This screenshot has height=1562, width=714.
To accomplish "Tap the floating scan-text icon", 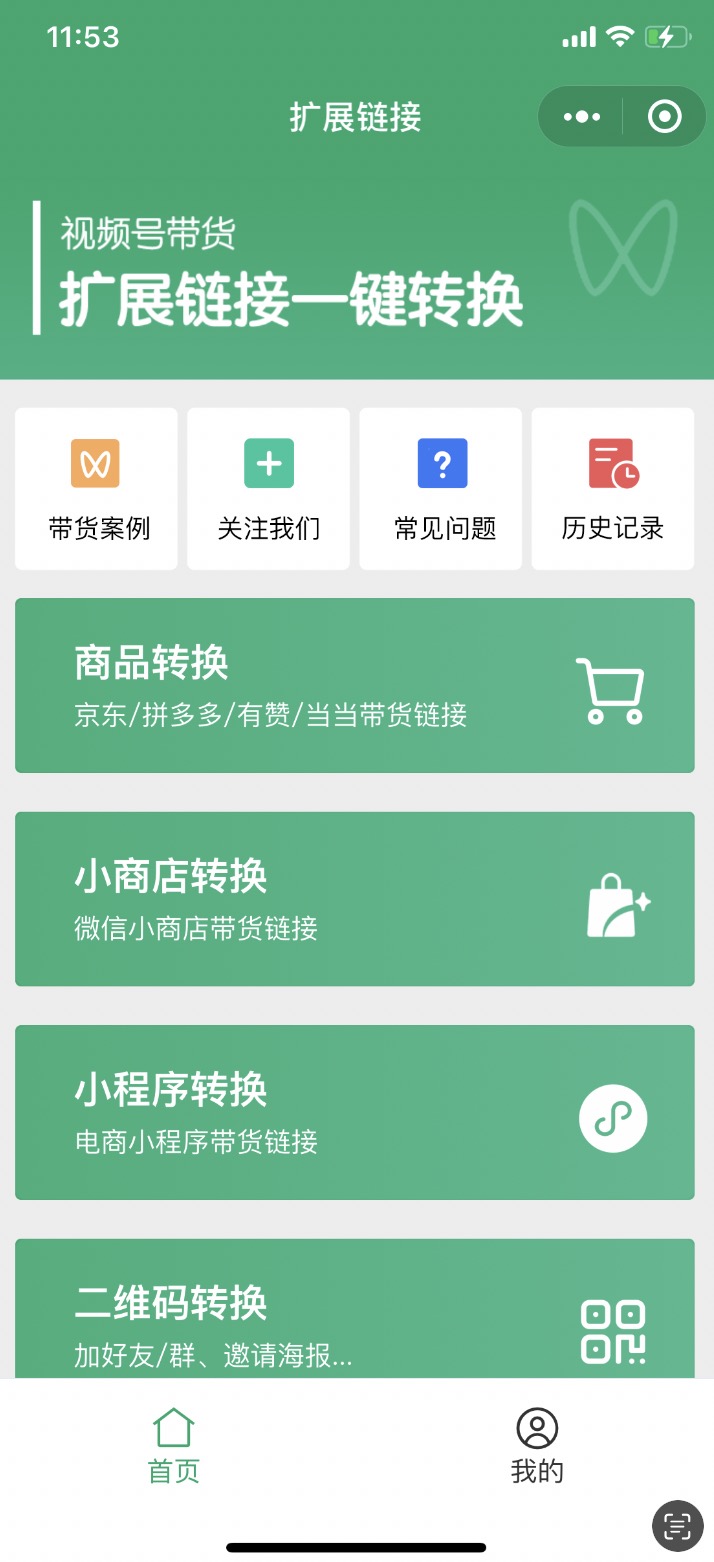I will tap(677, 1525).
